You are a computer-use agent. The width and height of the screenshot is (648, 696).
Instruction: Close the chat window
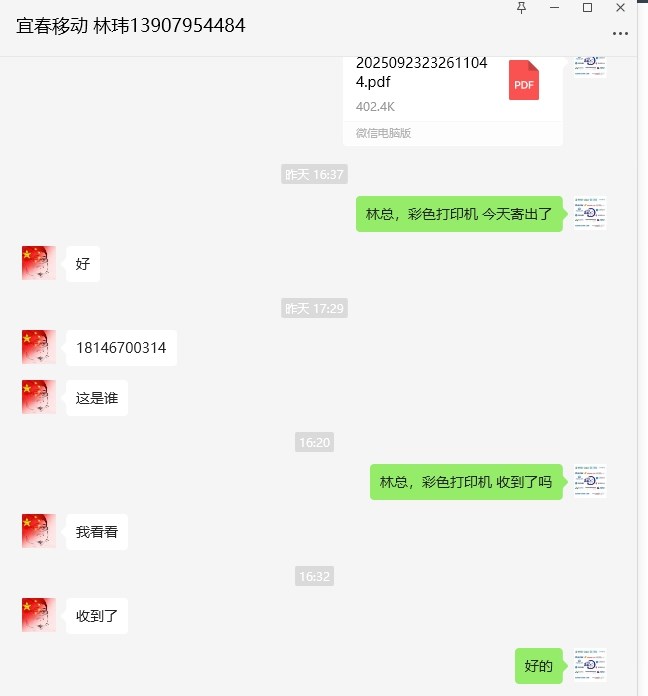tap(620, 8)
